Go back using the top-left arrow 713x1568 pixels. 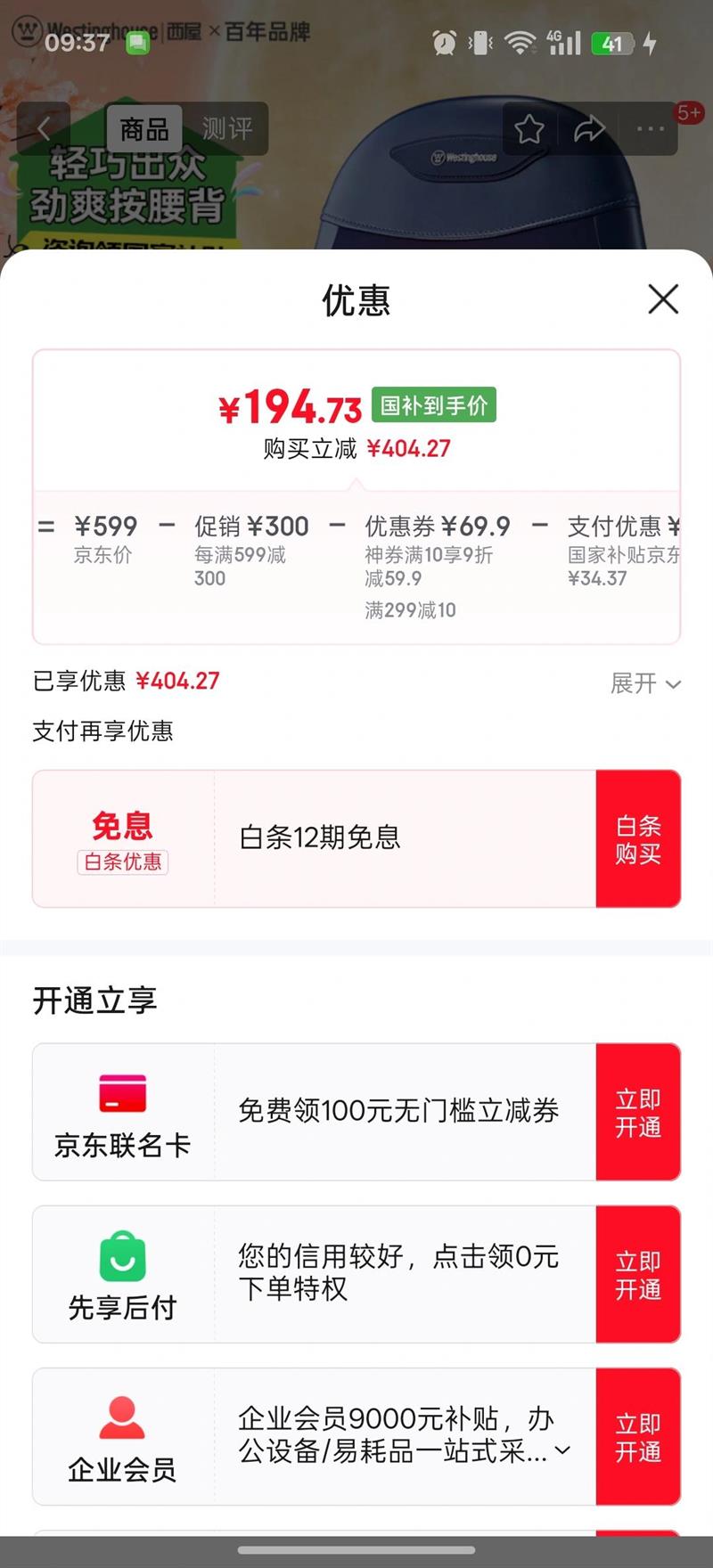point(43,129)
